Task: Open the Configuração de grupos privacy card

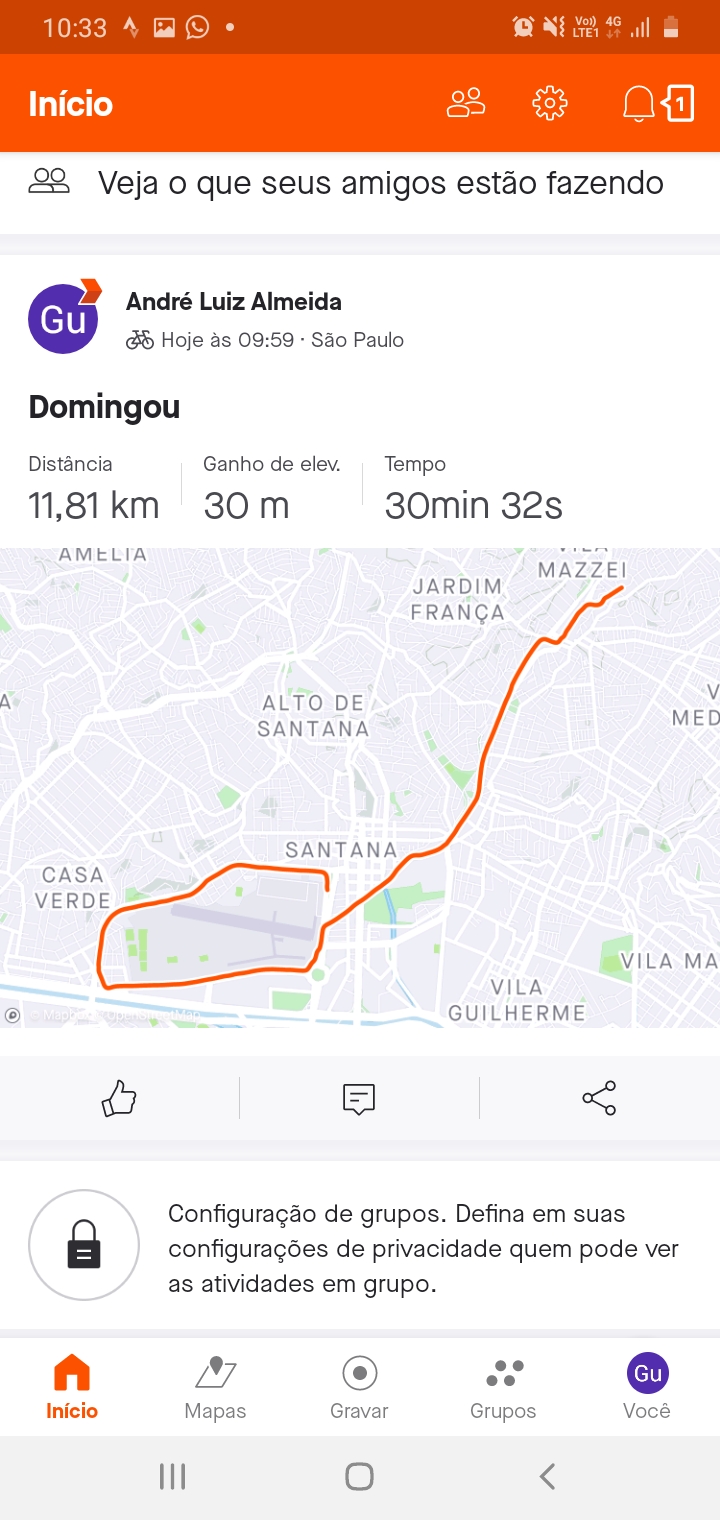Action: tap(360, 1247)
